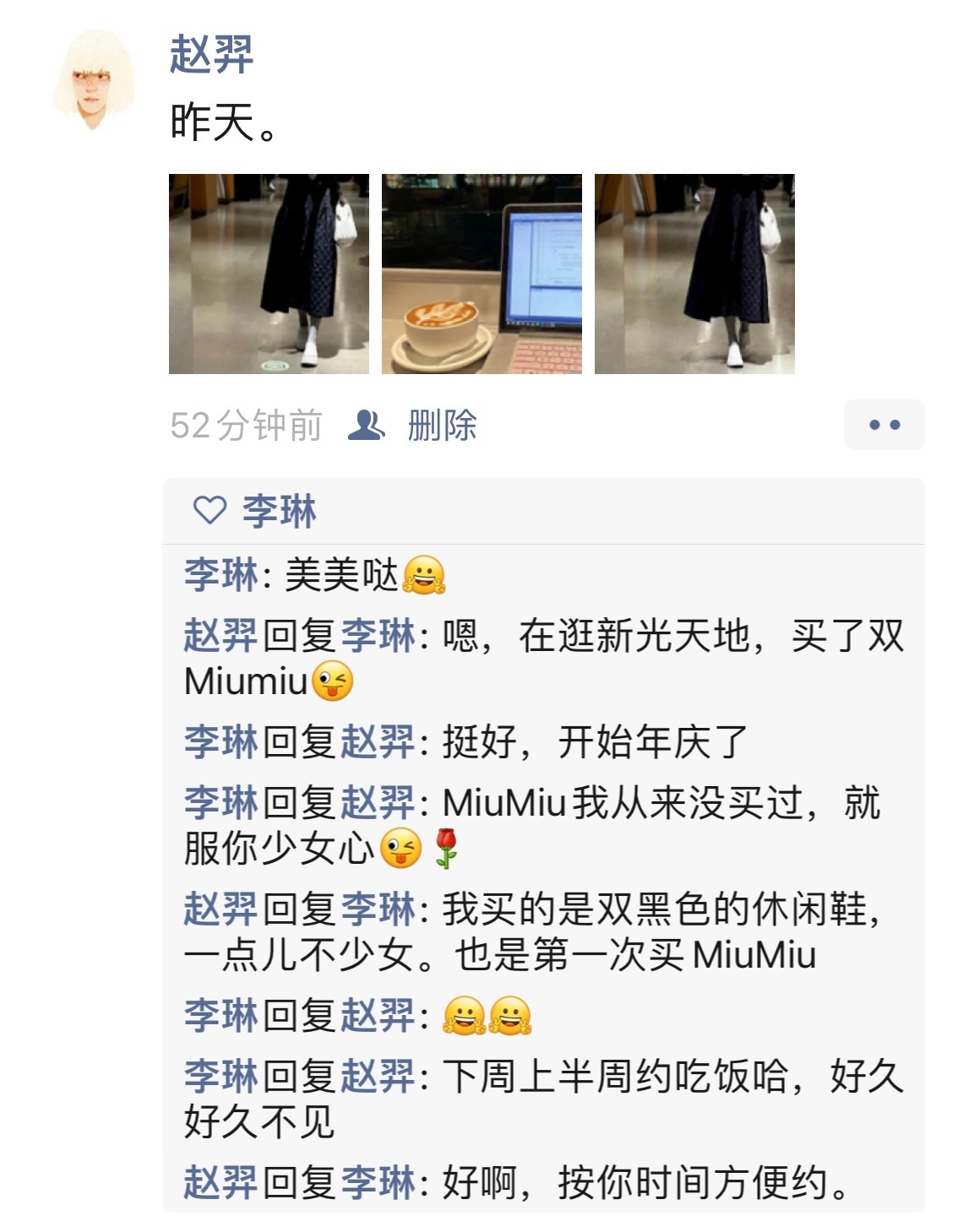Image resolution: width=958 pixels, height=1232 pixels.
Task: Open the first photo of the post
Action: tap(269, 274)
